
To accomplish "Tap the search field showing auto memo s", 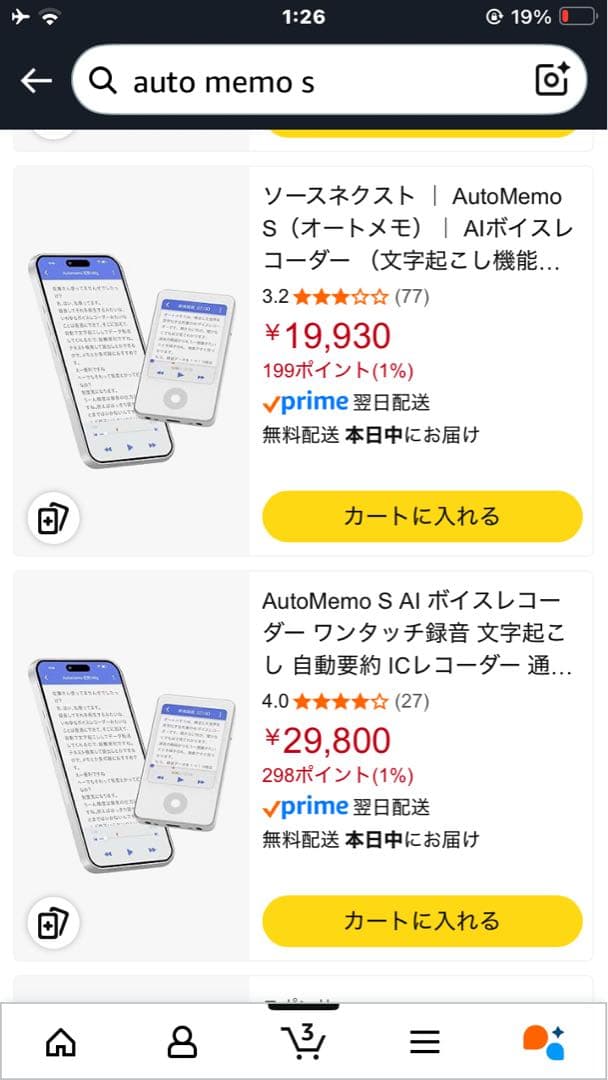I will (x=310, y=81).
